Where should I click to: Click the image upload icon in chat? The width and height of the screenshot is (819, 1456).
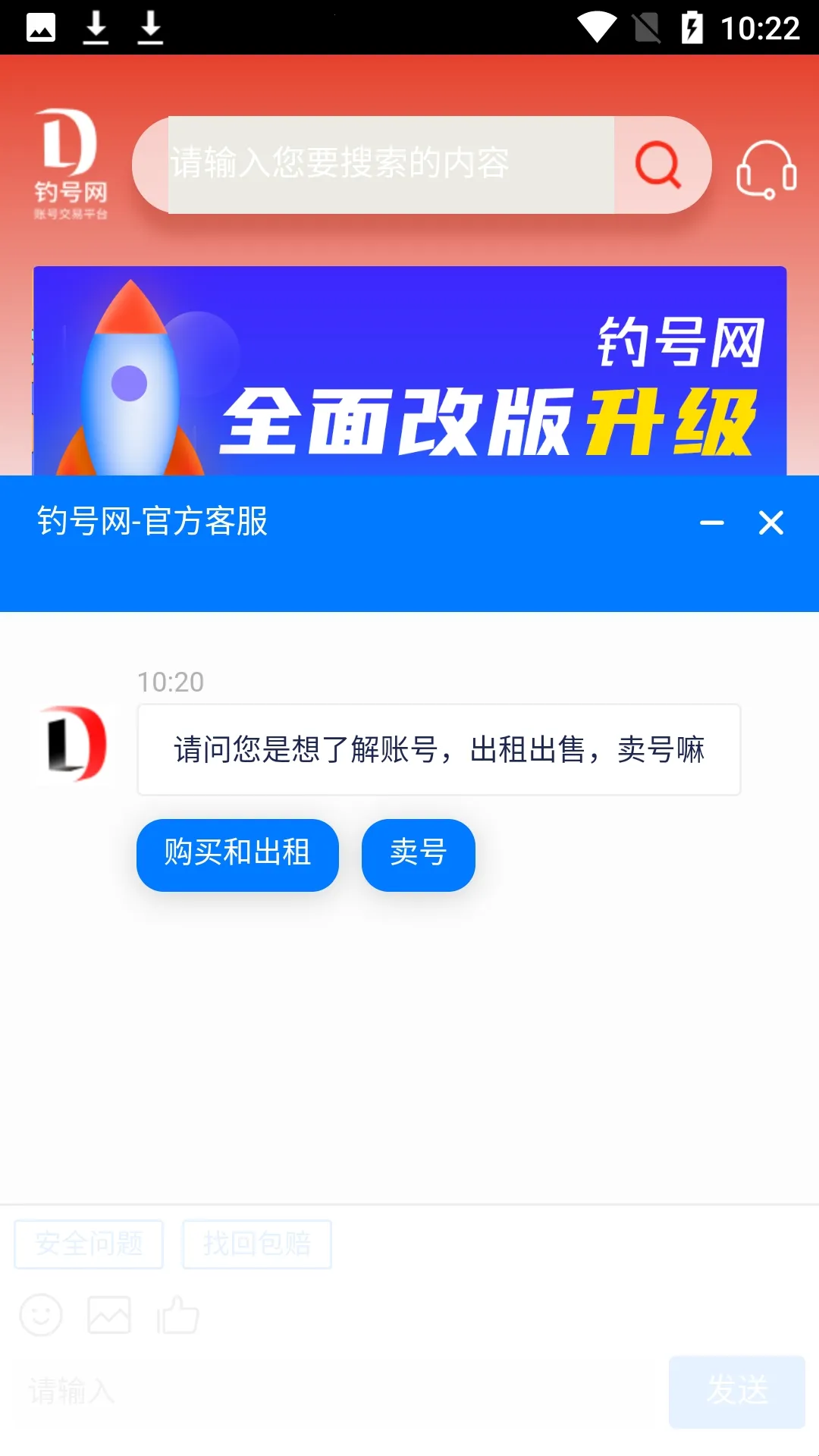click(107, 1316)
